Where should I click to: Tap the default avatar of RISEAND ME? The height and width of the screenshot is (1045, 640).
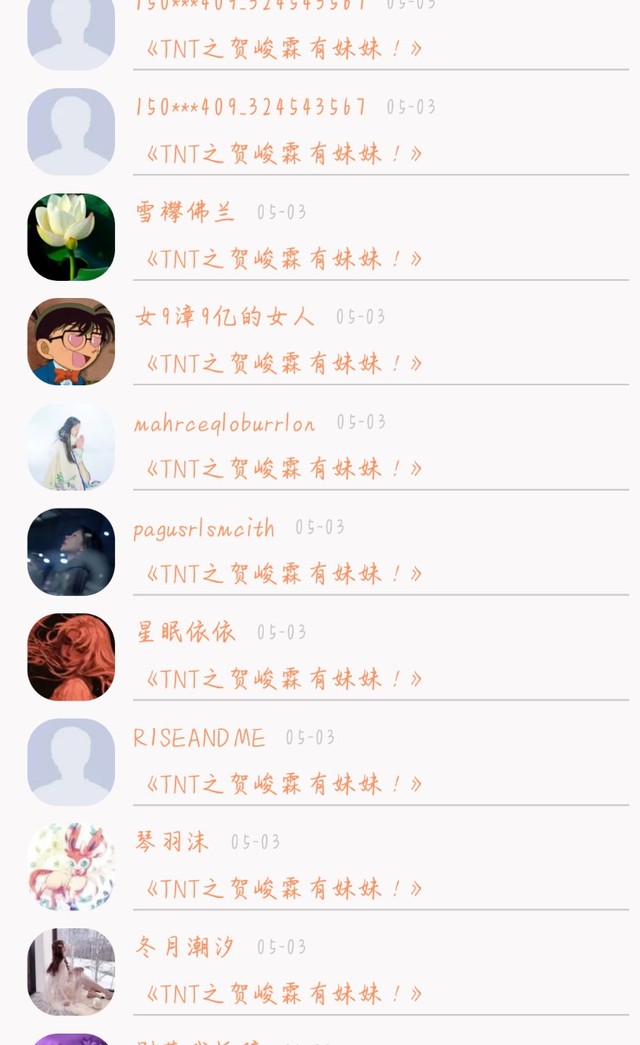(71, 762)
